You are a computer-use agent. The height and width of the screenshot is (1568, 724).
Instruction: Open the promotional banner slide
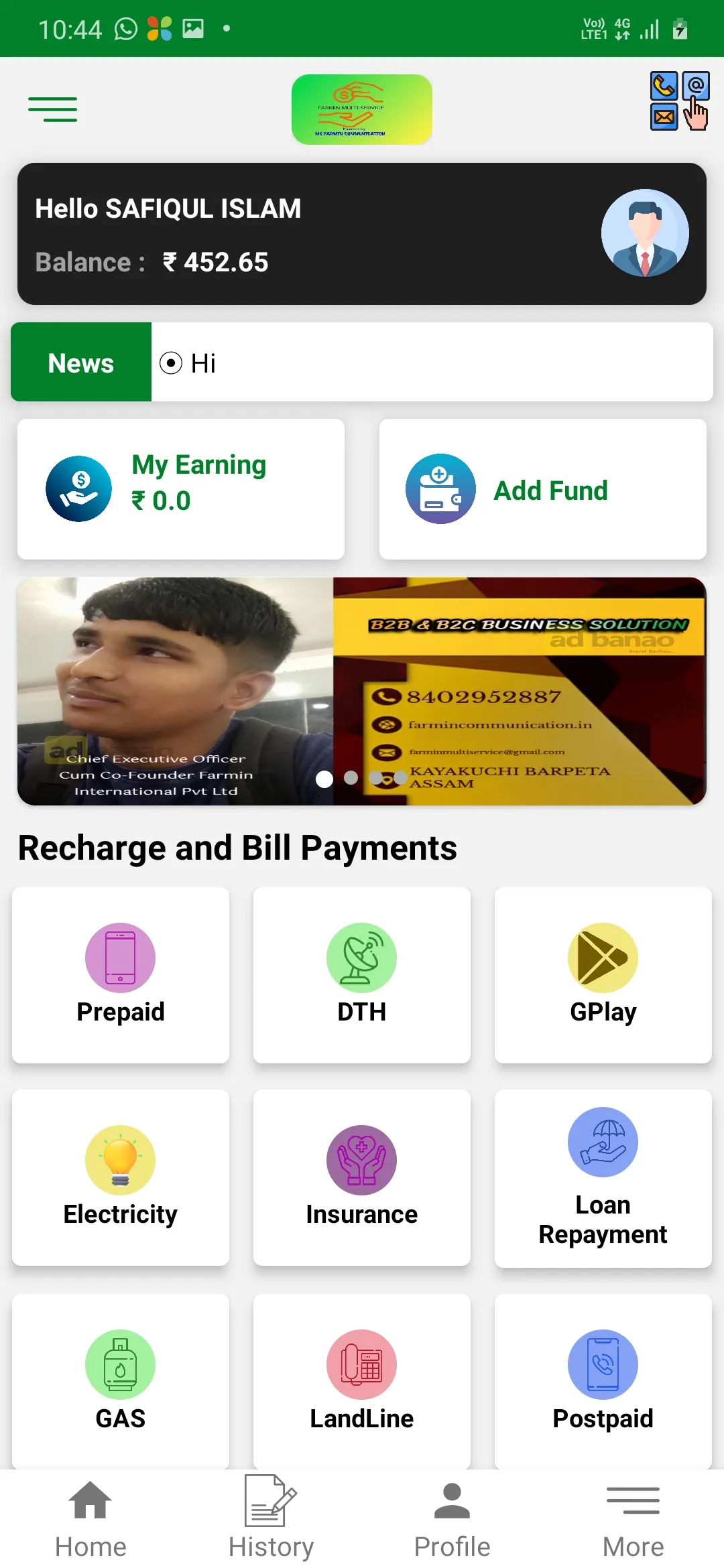pos(362,691)
